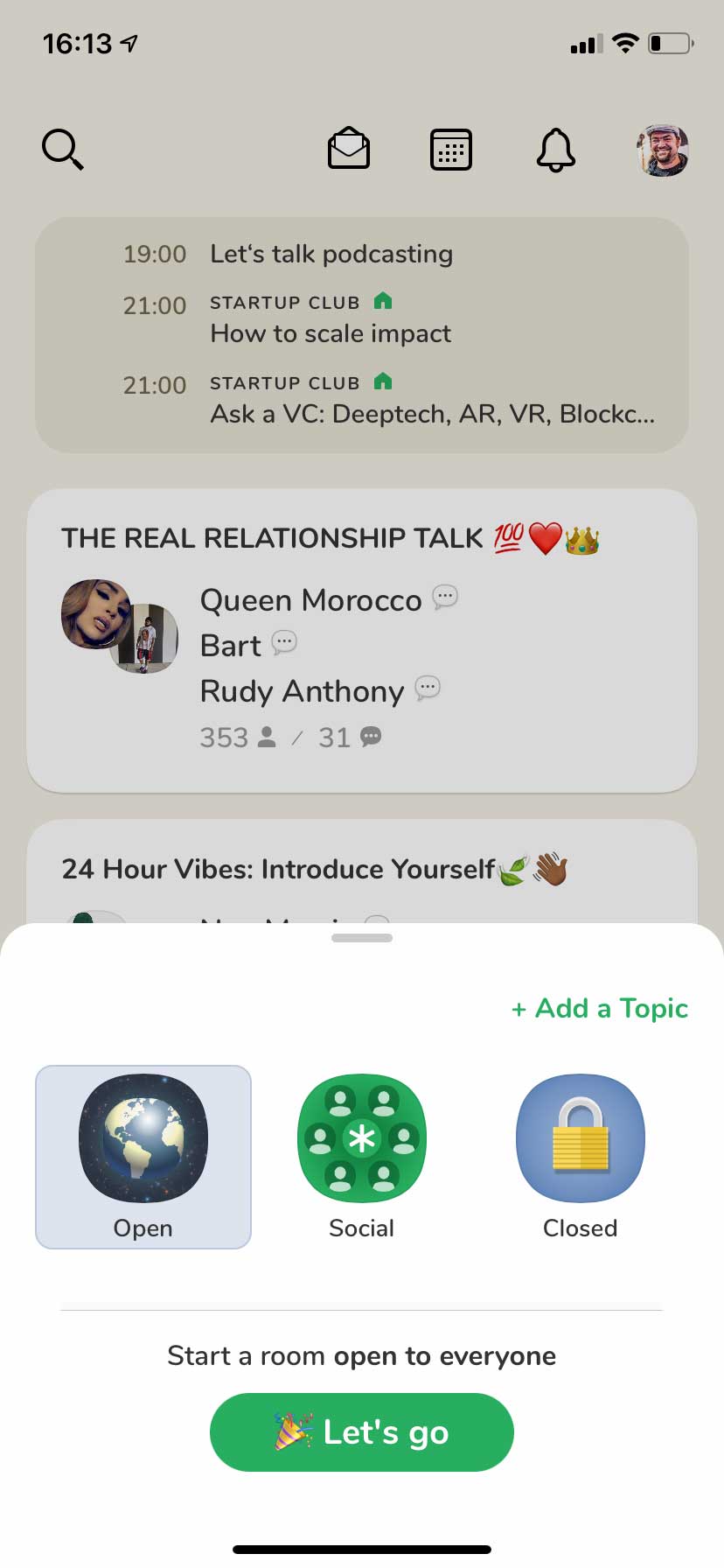Viewport: 724px width, 1568px height.
Task: Open the Ask a VC event
Action: tap(432, 414)
